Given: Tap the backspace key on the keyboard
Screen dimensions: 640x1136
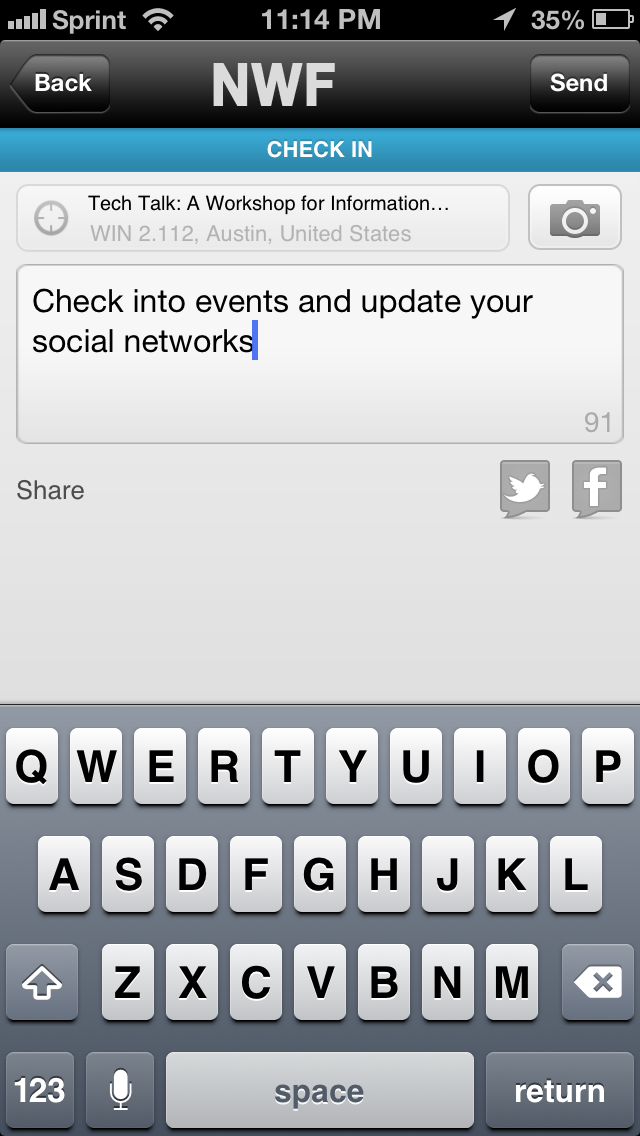Looking at the screenshot, I should click(x=599, y=984).
